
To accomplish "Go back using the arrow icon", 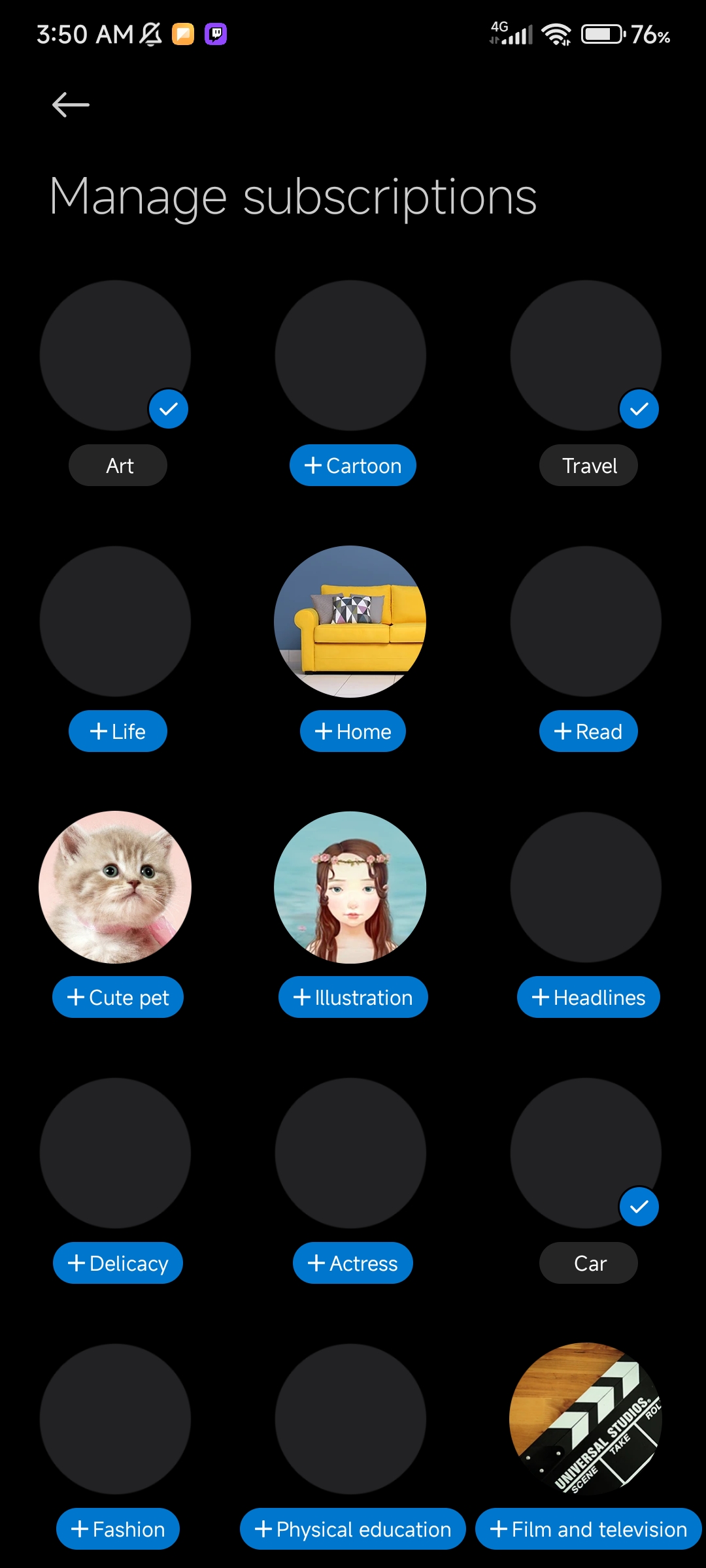I will (x=71, y=105).
